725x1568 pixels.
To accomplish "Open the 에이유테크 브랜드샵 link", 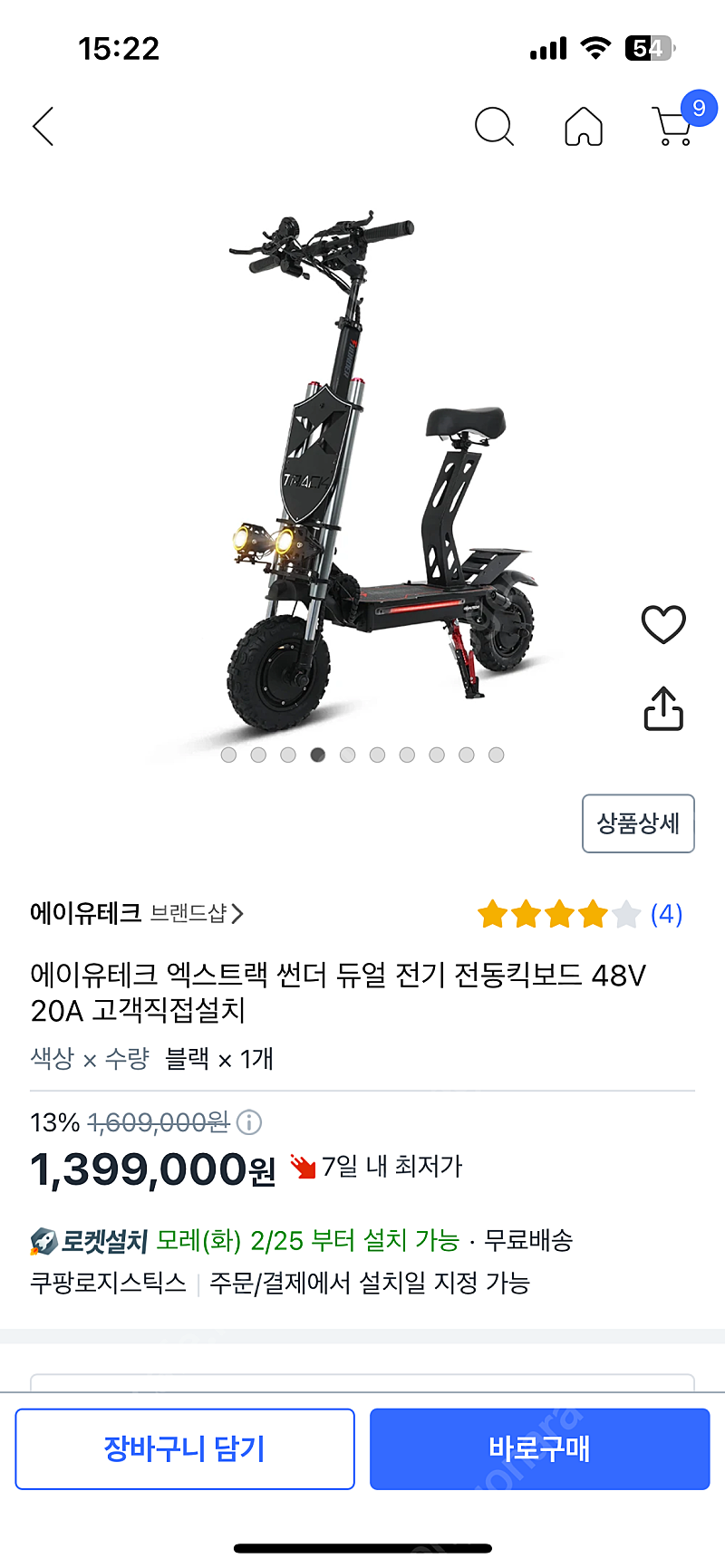I will tap(136, 913).
